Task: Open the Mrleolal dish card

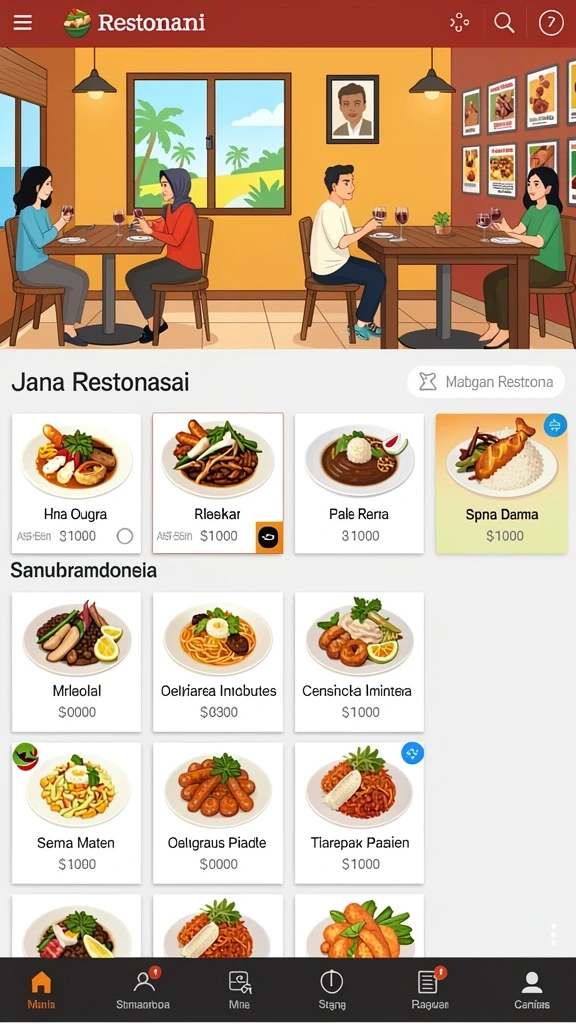Action: 76,662
